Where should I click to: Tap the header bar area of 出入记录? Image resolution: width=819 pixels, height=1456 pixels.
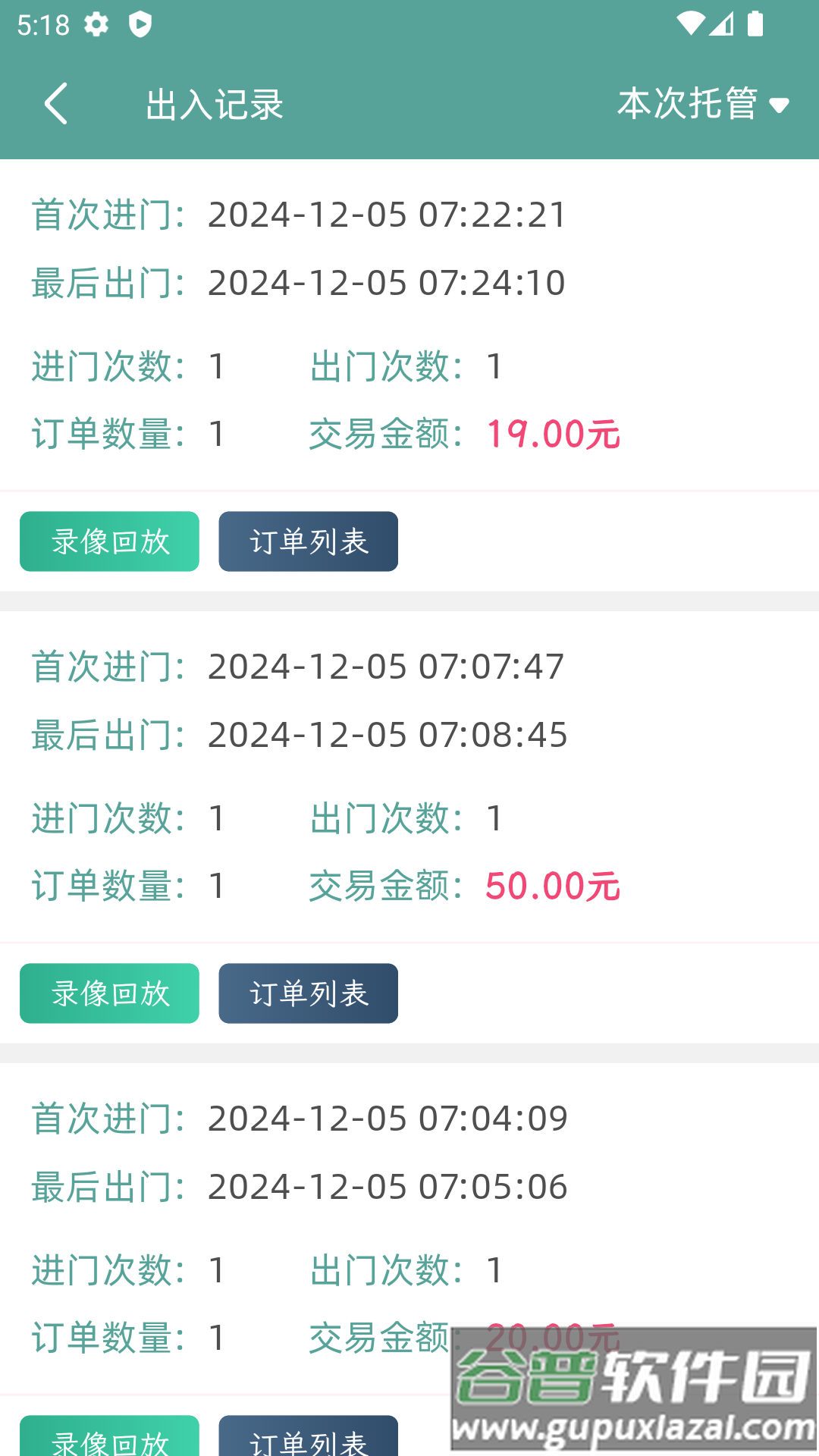[x=409, y=104]
